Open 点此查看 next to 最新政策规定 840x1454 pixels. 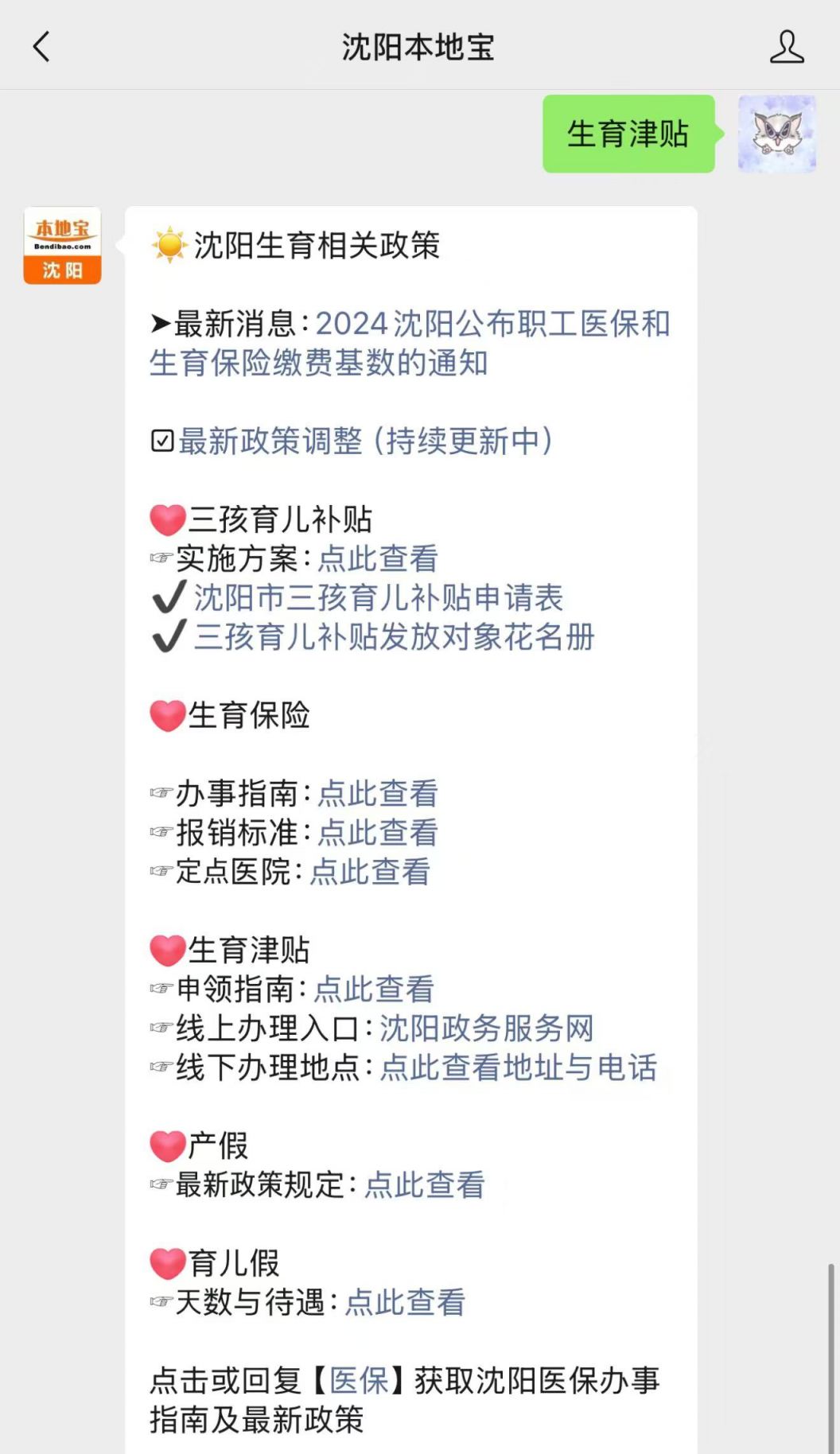[x=425, y=1184]
